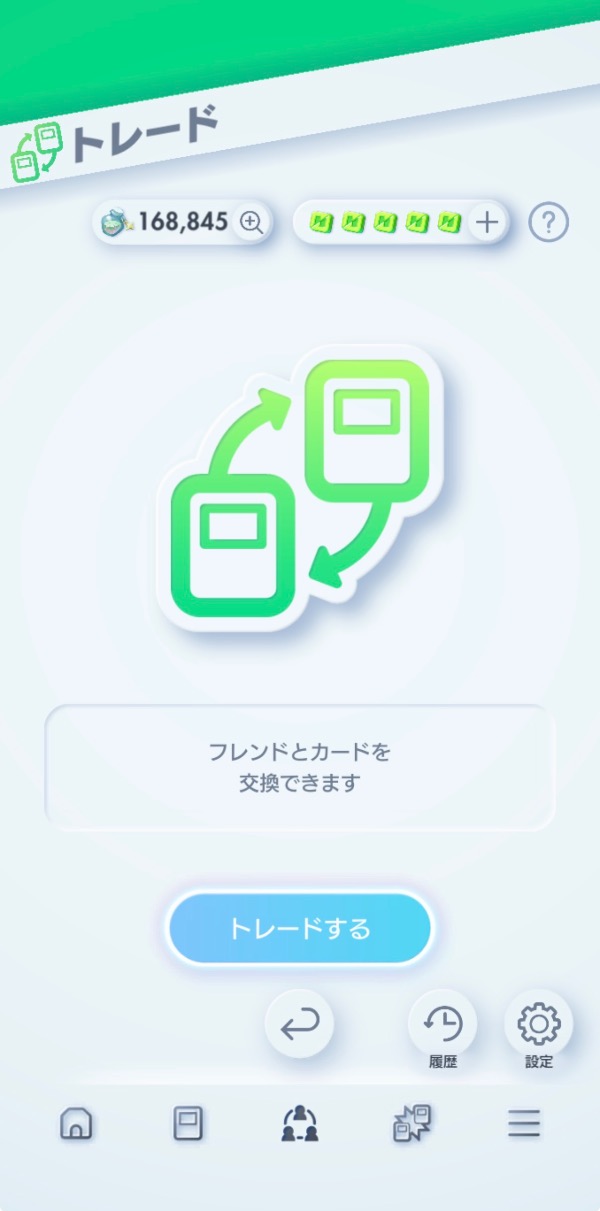Viewport: 600px width, 1211px height.
Task: Switch to the home tab
Action: (x=76, y=1124)
